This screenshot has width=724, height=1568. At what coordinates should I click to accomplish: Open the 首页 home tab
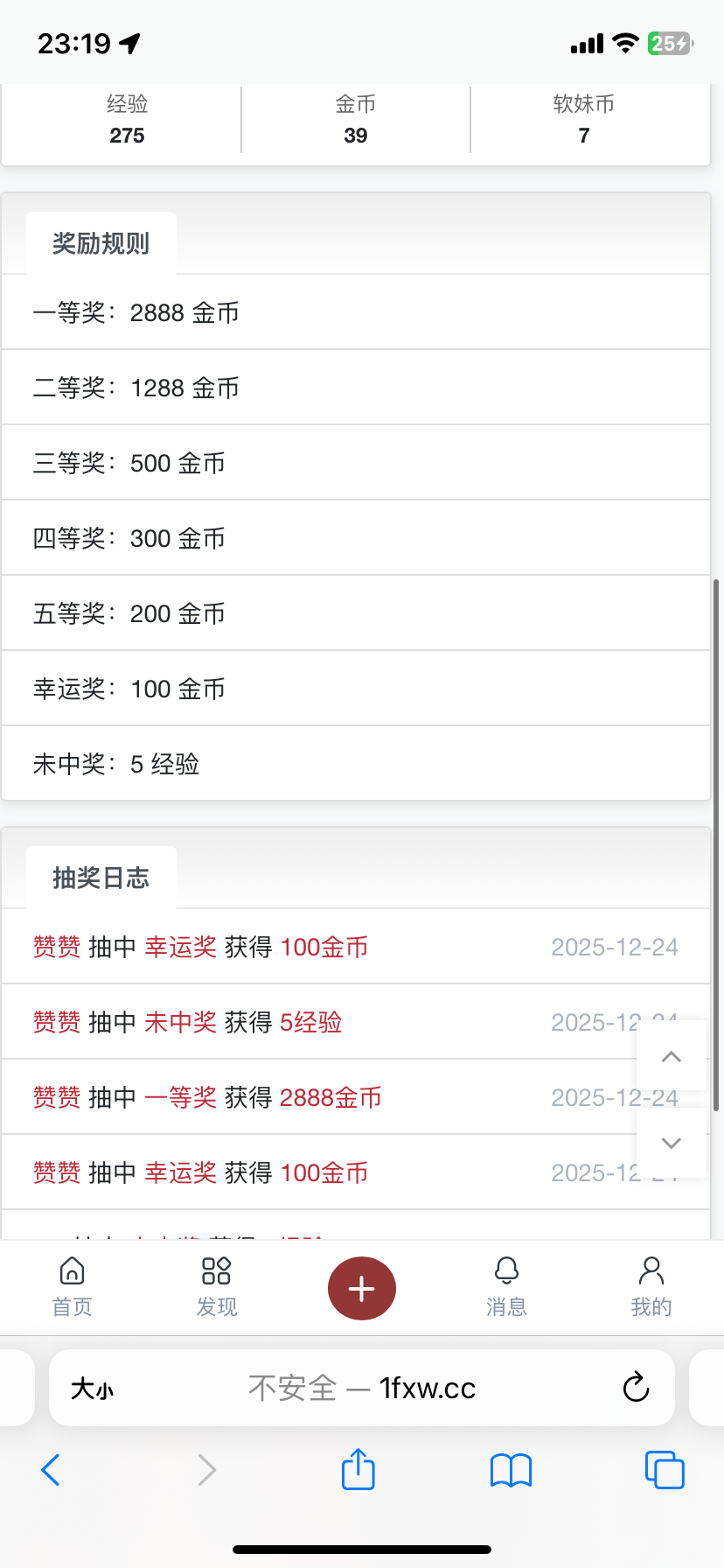(x=72, y=1286)
